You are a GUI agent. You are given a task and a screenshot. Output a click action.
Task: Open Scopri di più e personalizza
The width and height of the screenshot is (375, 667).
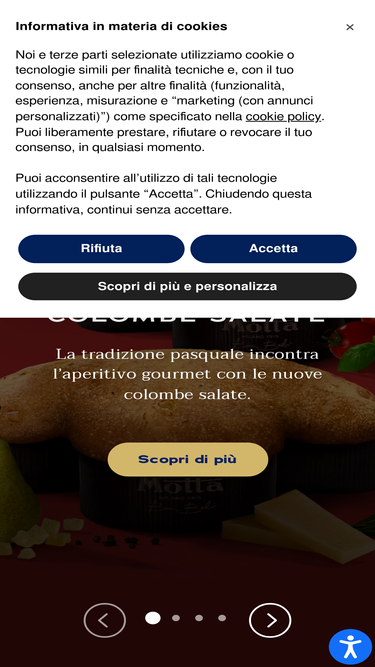188,286
